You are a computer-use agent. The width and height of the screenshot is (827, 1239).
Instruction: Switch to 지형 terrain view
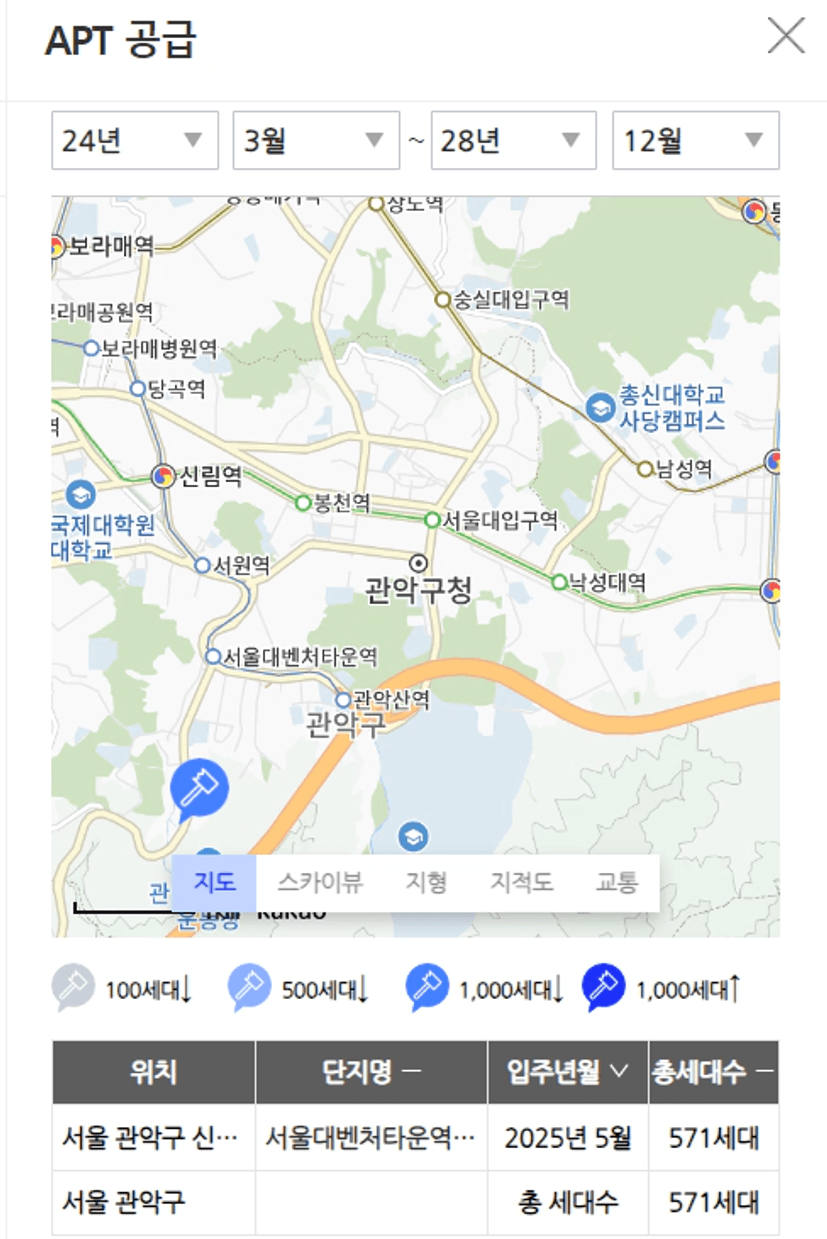(x=426, y=883)
